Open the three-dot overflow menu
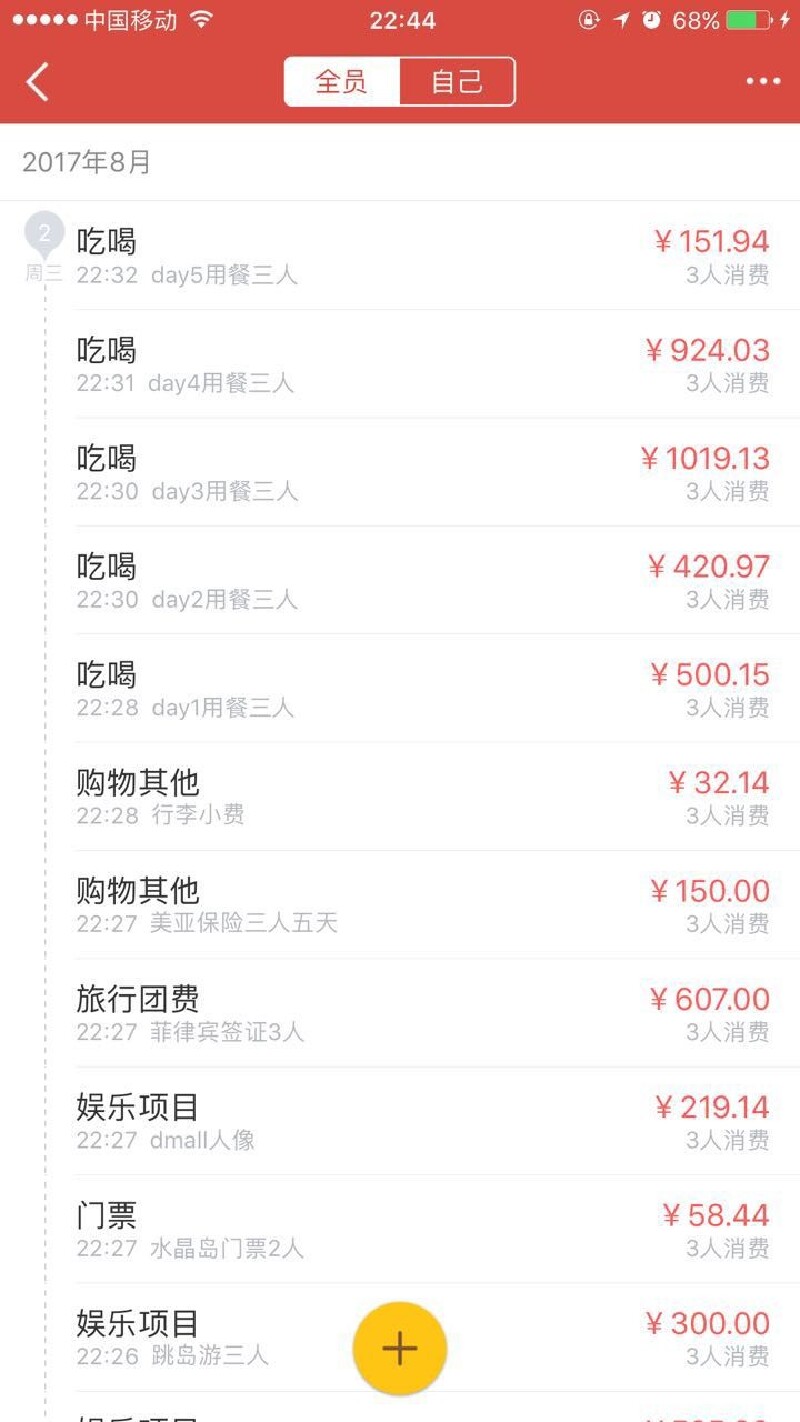This screenshot has height=1422, width=800. click(x=763, y=82)
